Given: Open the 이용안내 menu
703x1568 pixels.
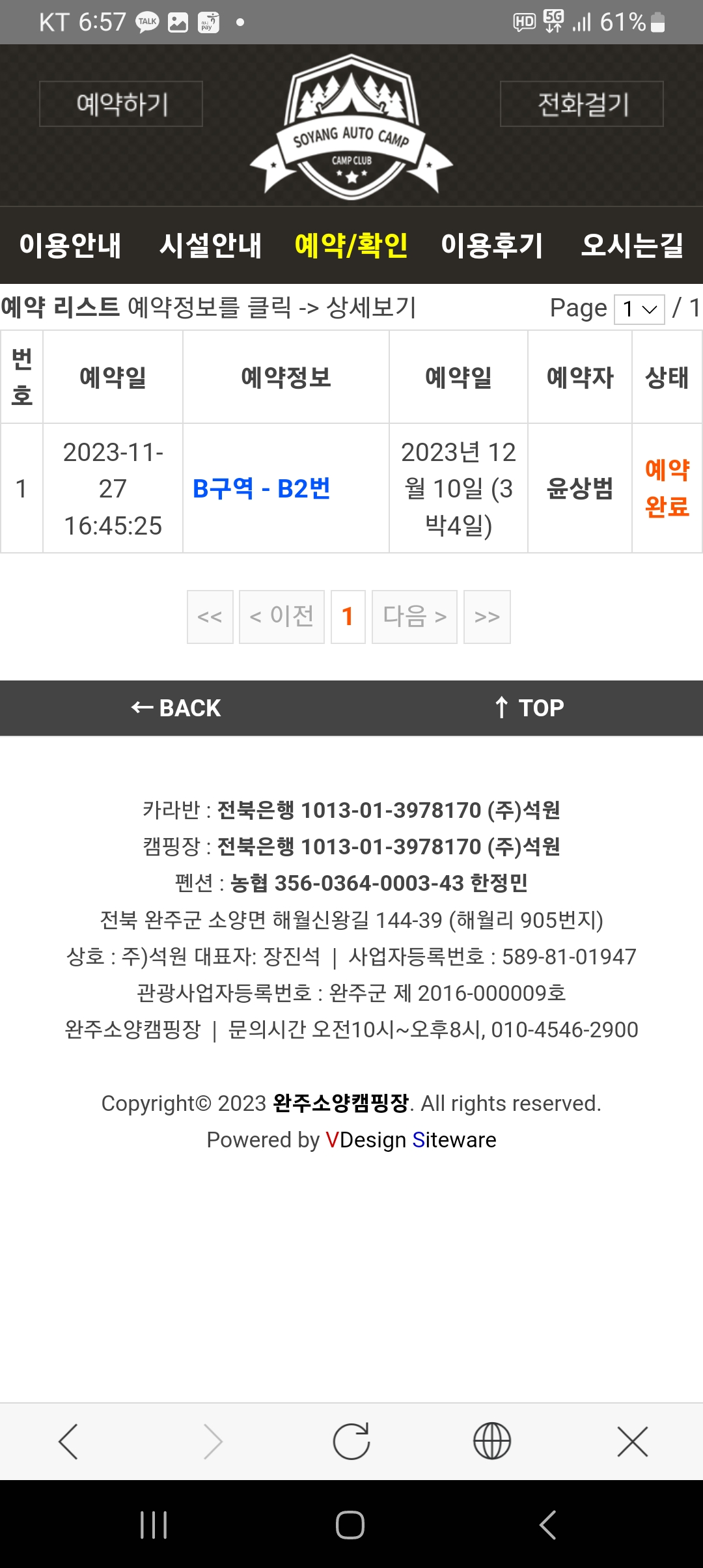Looking at the screenshot, I should pyautogui.click(x=70, y=245).
